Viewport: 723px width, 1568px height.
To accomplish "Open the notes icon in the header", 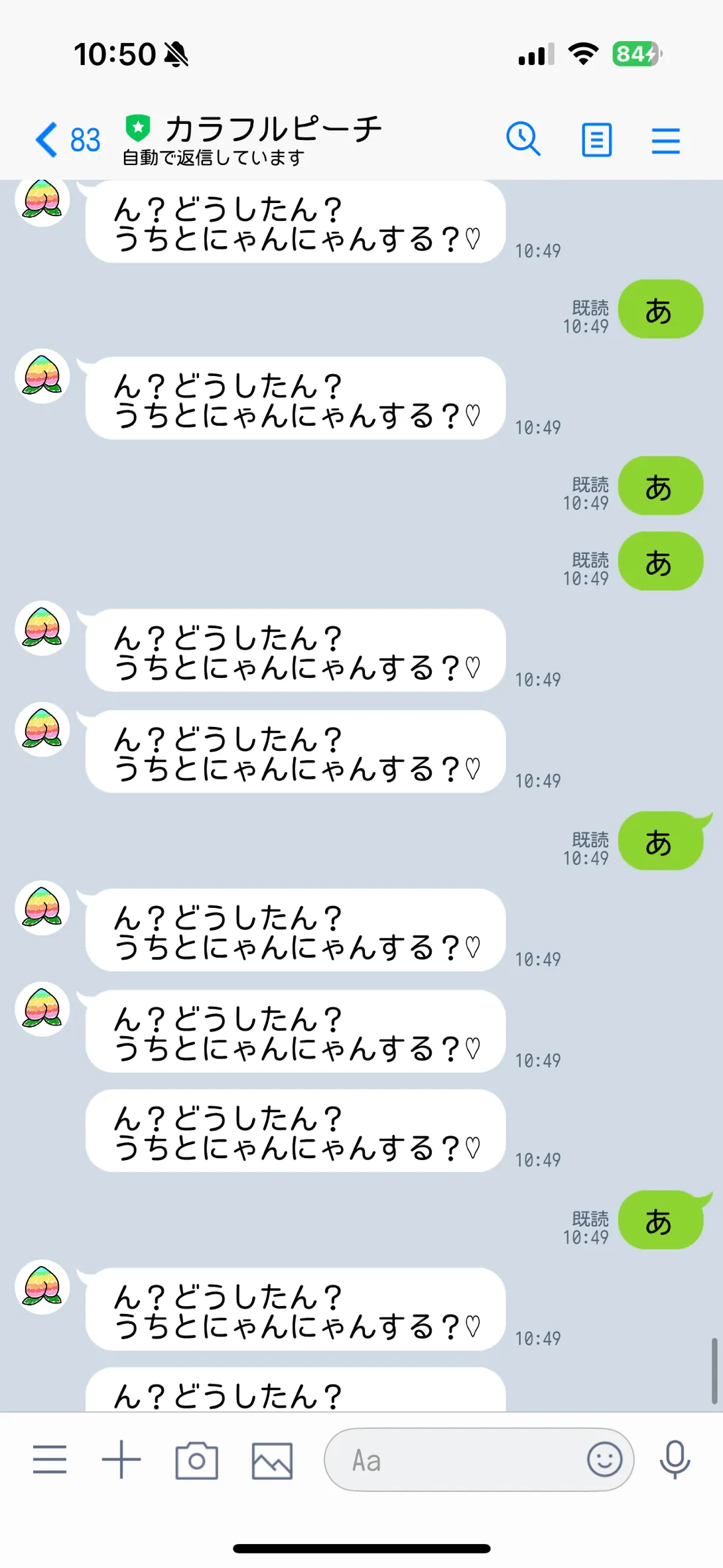I will [x=596, y=140].
